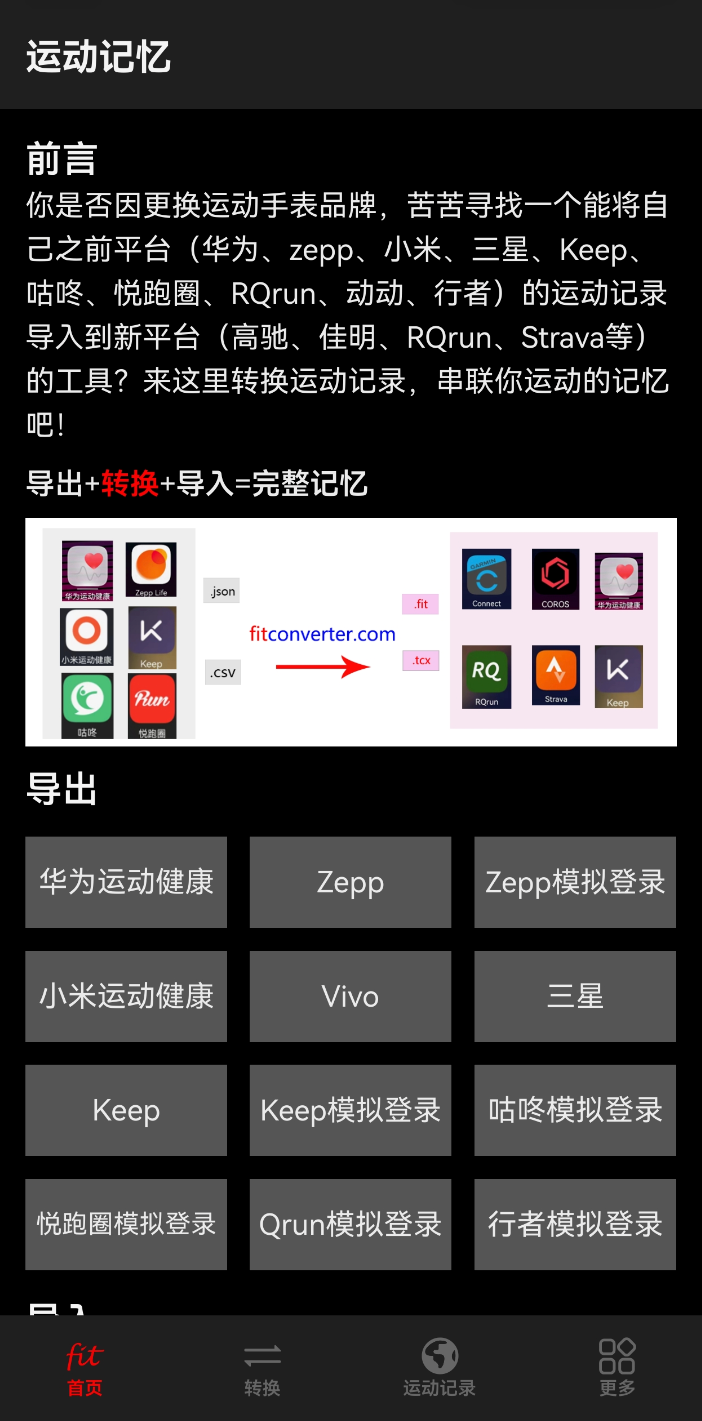Open 悦跑圈模拟登录 export
This screenshot has width=702, height=1421.
(x=126, y=1224)
